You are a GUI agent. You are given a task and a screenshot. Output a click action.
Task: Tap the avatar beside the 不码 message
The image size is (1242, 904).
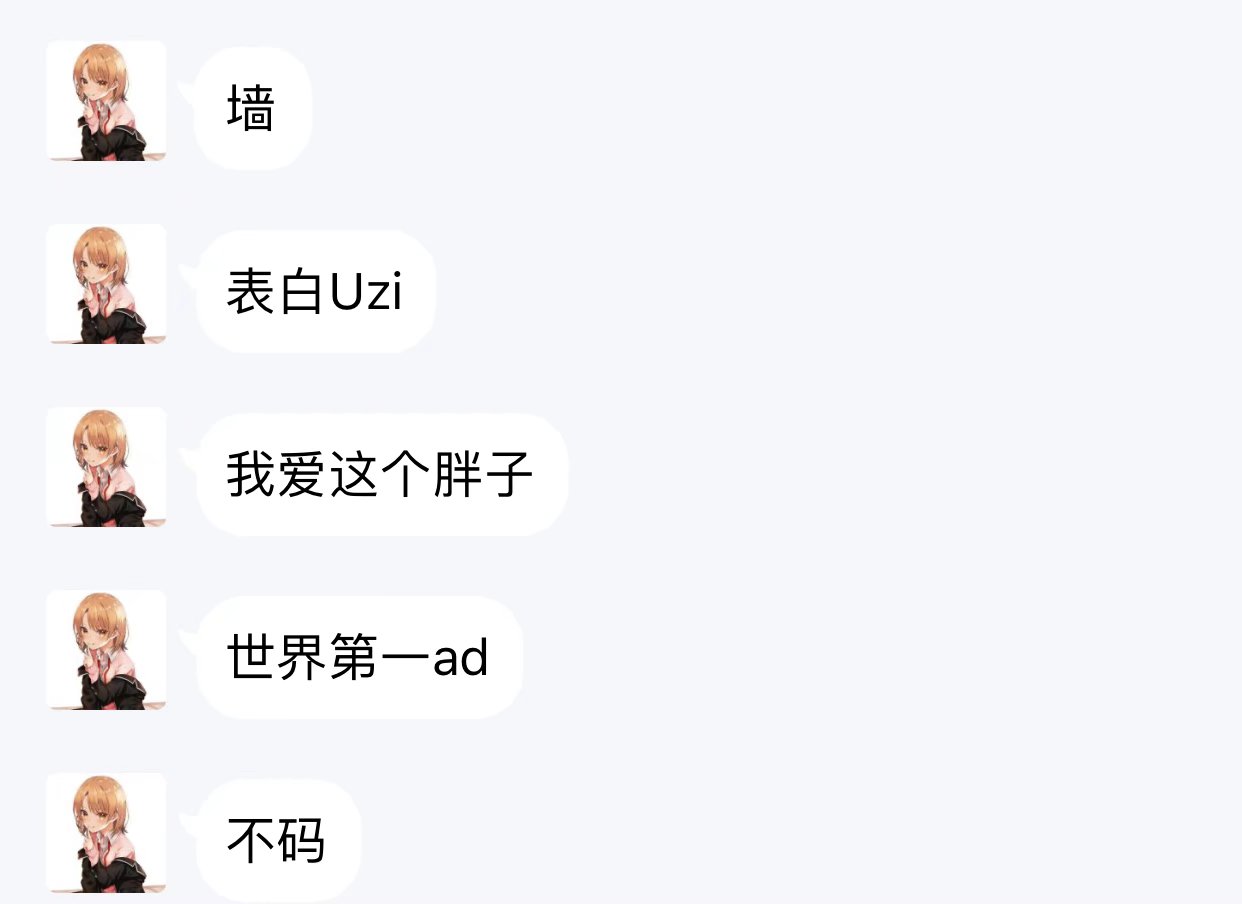tap(106, 833)
